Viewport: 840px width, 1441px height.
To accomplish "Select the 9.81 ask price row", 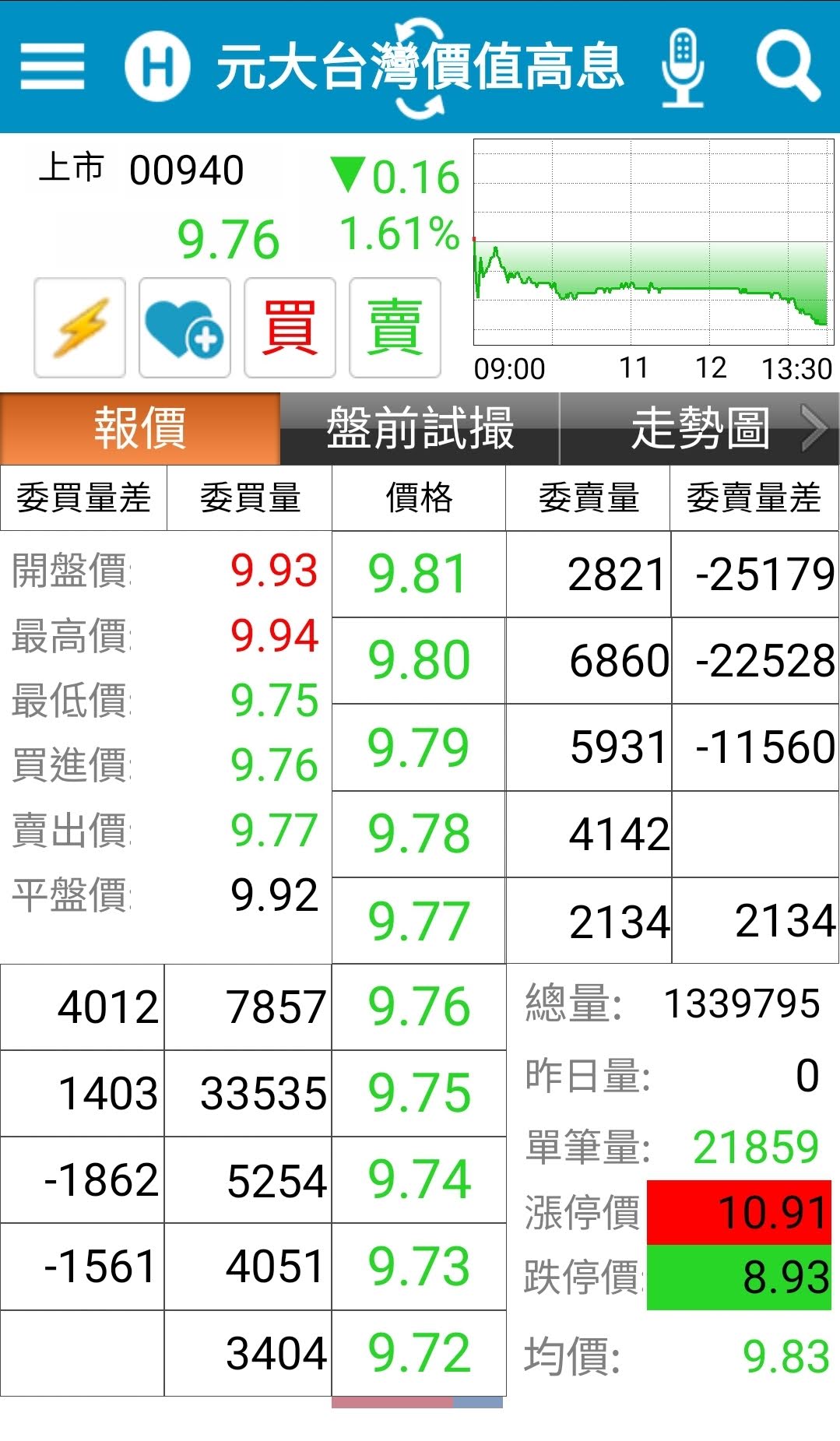I will click(x=418, y=575).
